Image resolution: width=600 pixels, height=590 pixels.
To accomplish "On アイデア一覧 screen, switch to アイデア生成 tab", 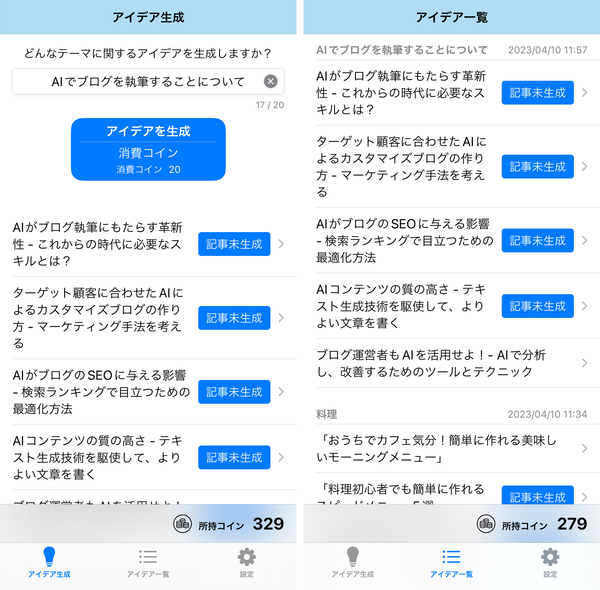I will tap(352, 563).
